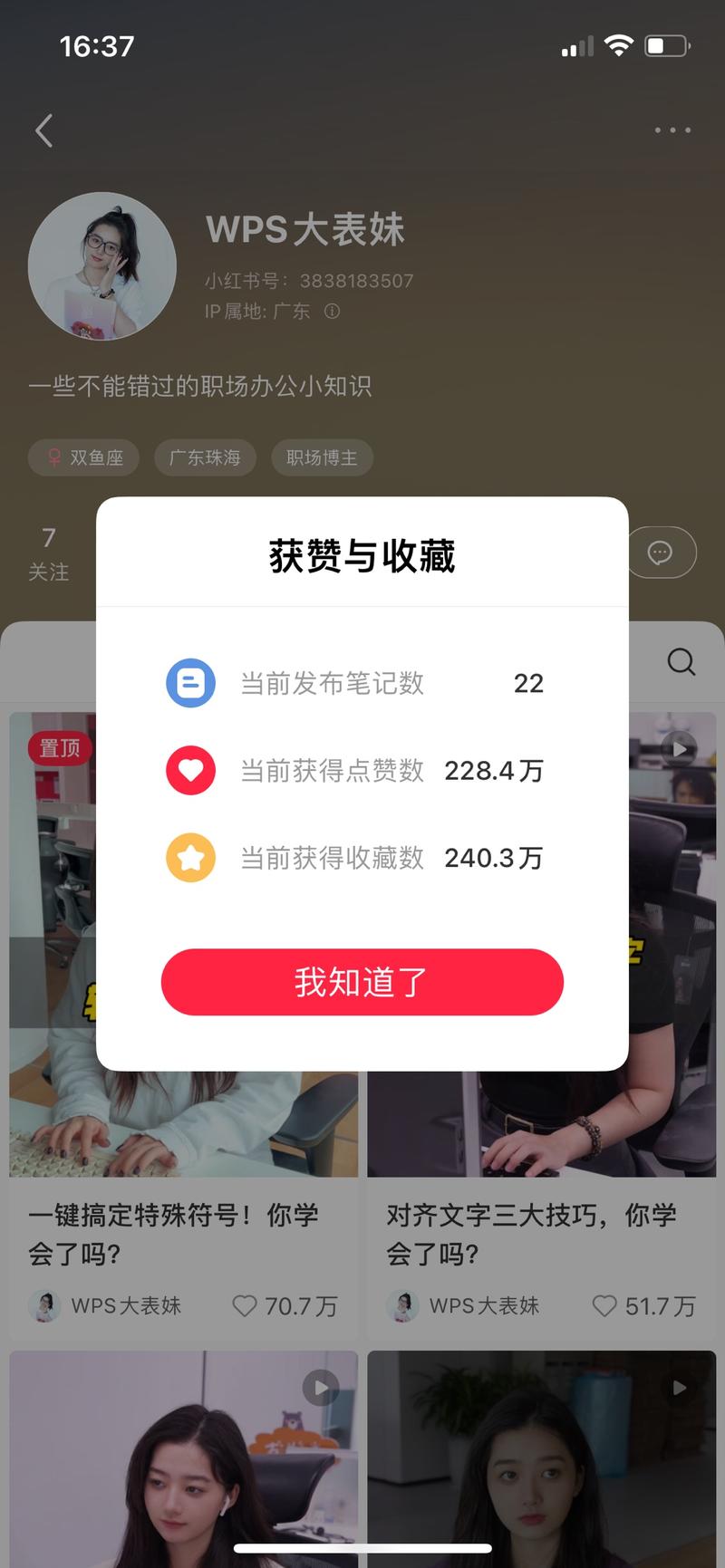Tap the red heart icon beside 当前获得点赞数
The image size is (725, 1568).
[190, 771]
